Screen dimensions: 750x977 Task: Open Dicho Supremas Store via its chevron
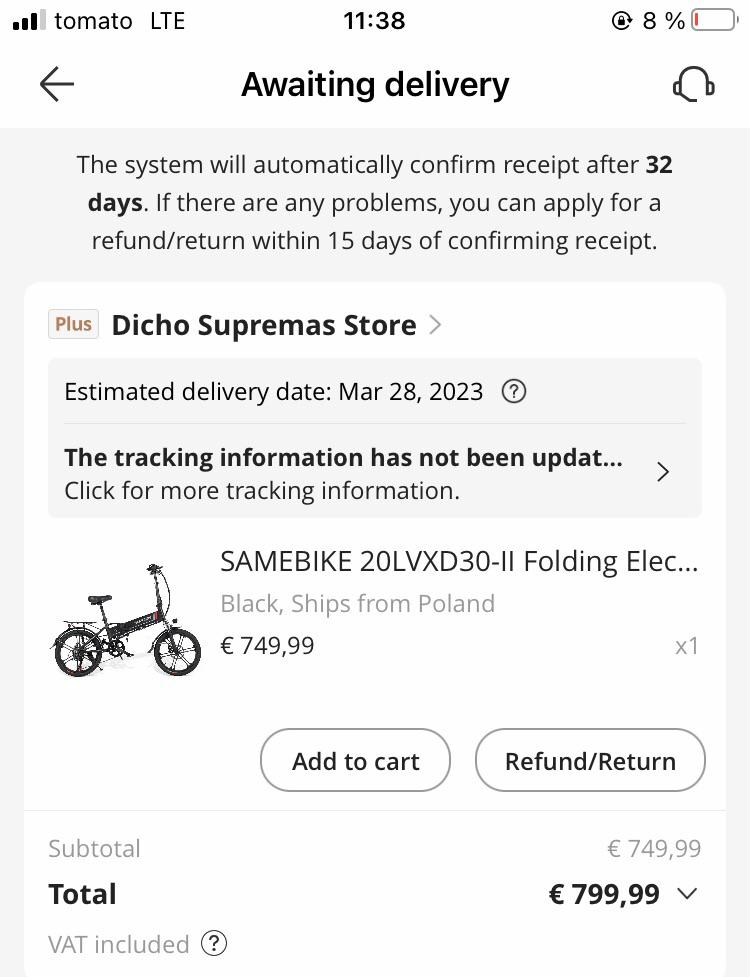click(435, 324)
